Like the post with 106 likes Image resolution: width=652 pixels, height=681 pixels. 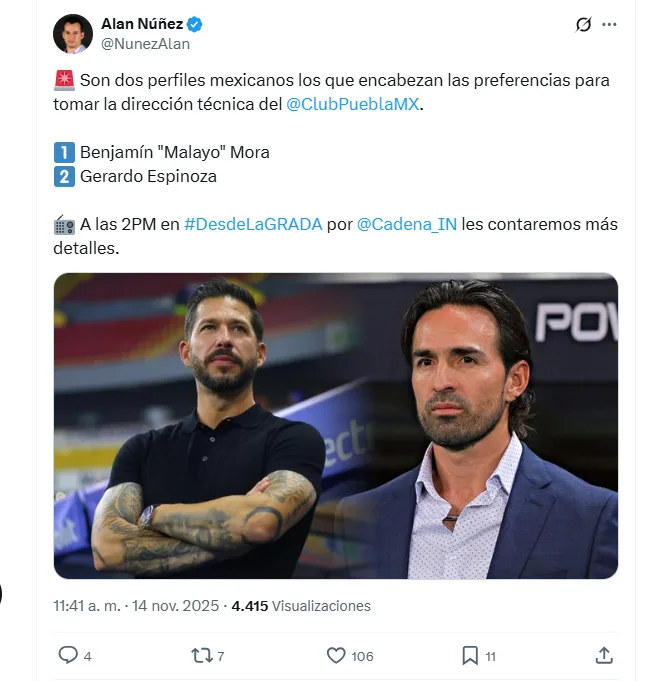337,655
